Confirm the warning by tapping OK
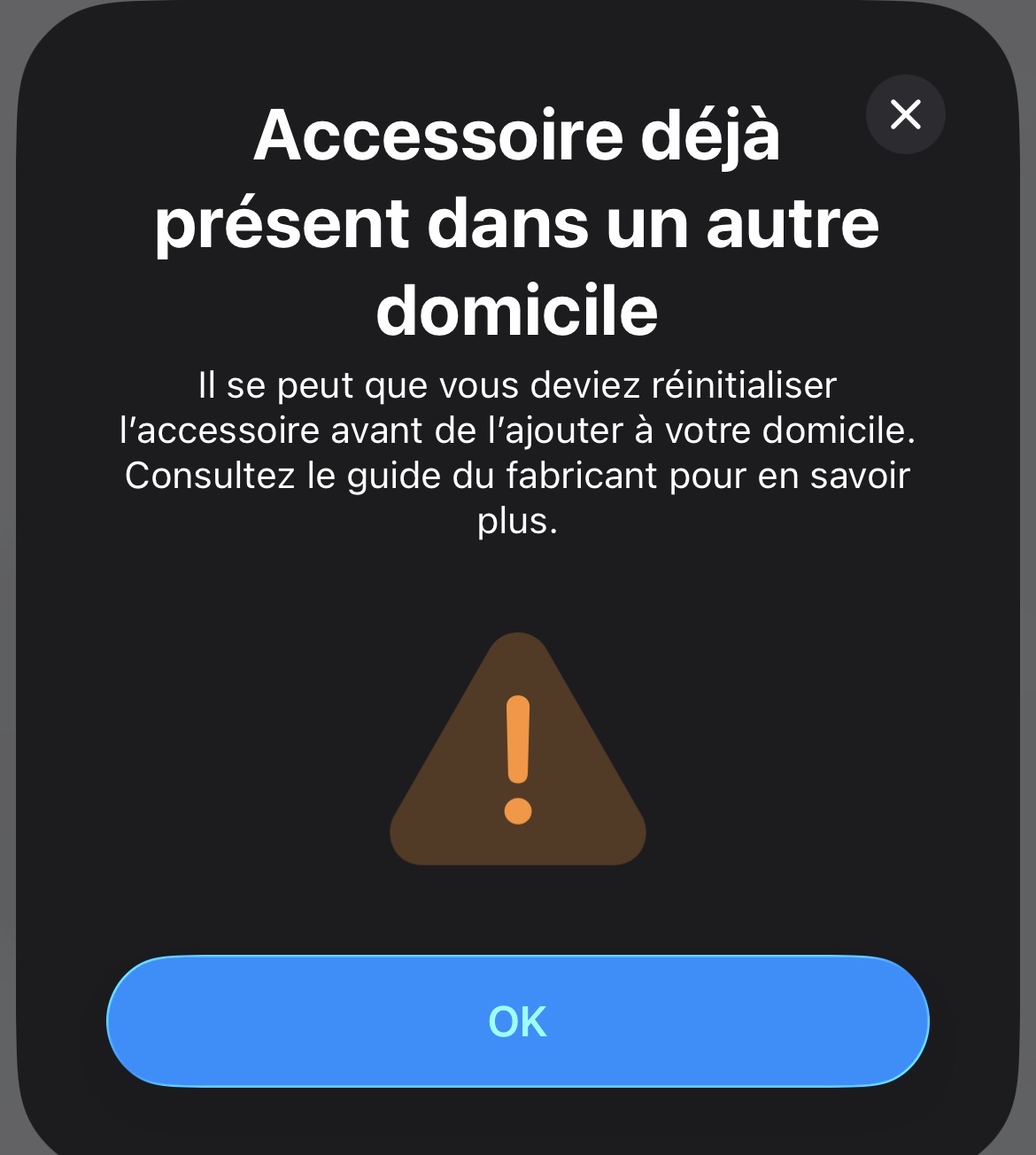The width and height of the screenshot is (1036, 1155). pos(518,1021)
